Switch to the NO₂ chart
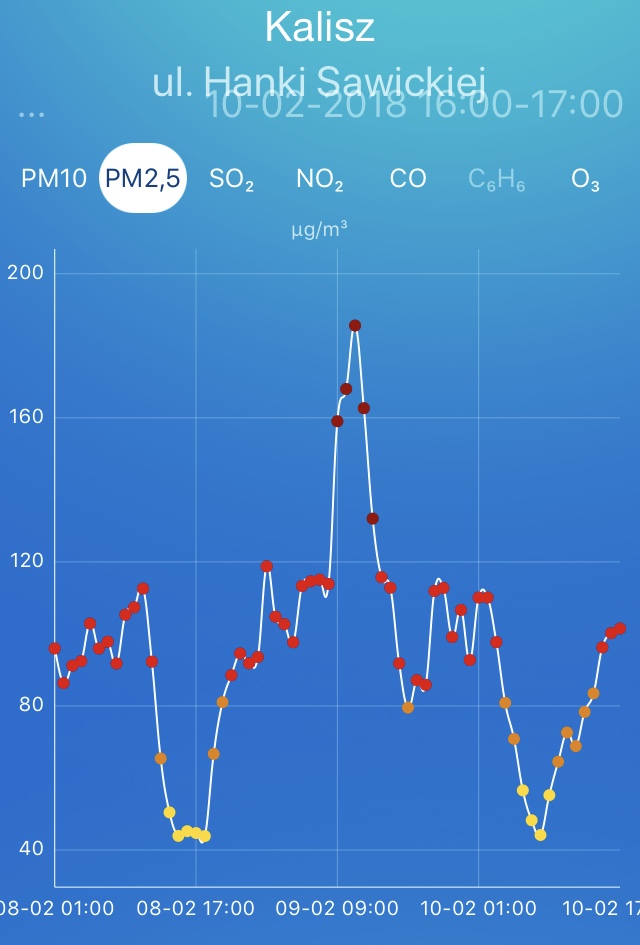 point(320,179)
